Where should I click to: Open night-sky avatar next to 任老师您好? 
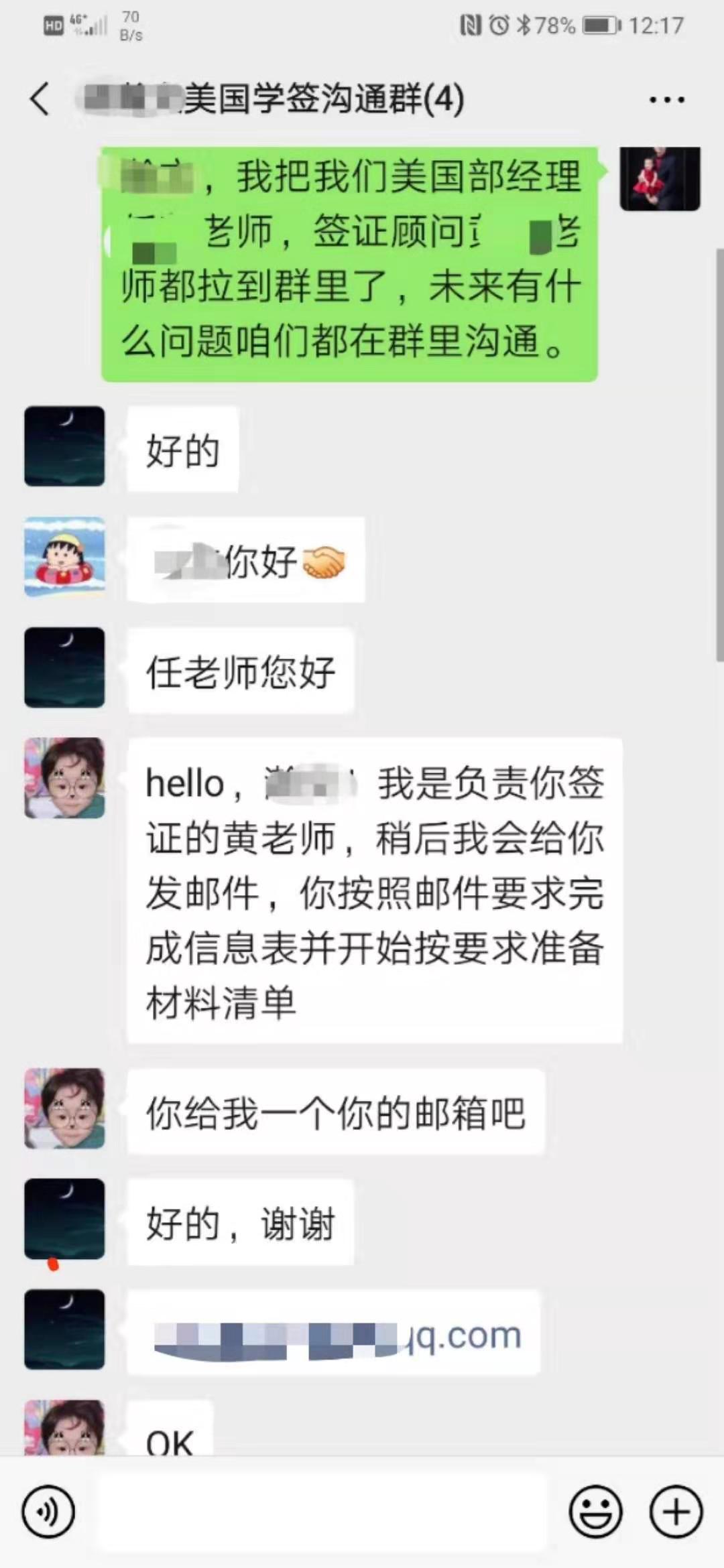click(64, 667)
